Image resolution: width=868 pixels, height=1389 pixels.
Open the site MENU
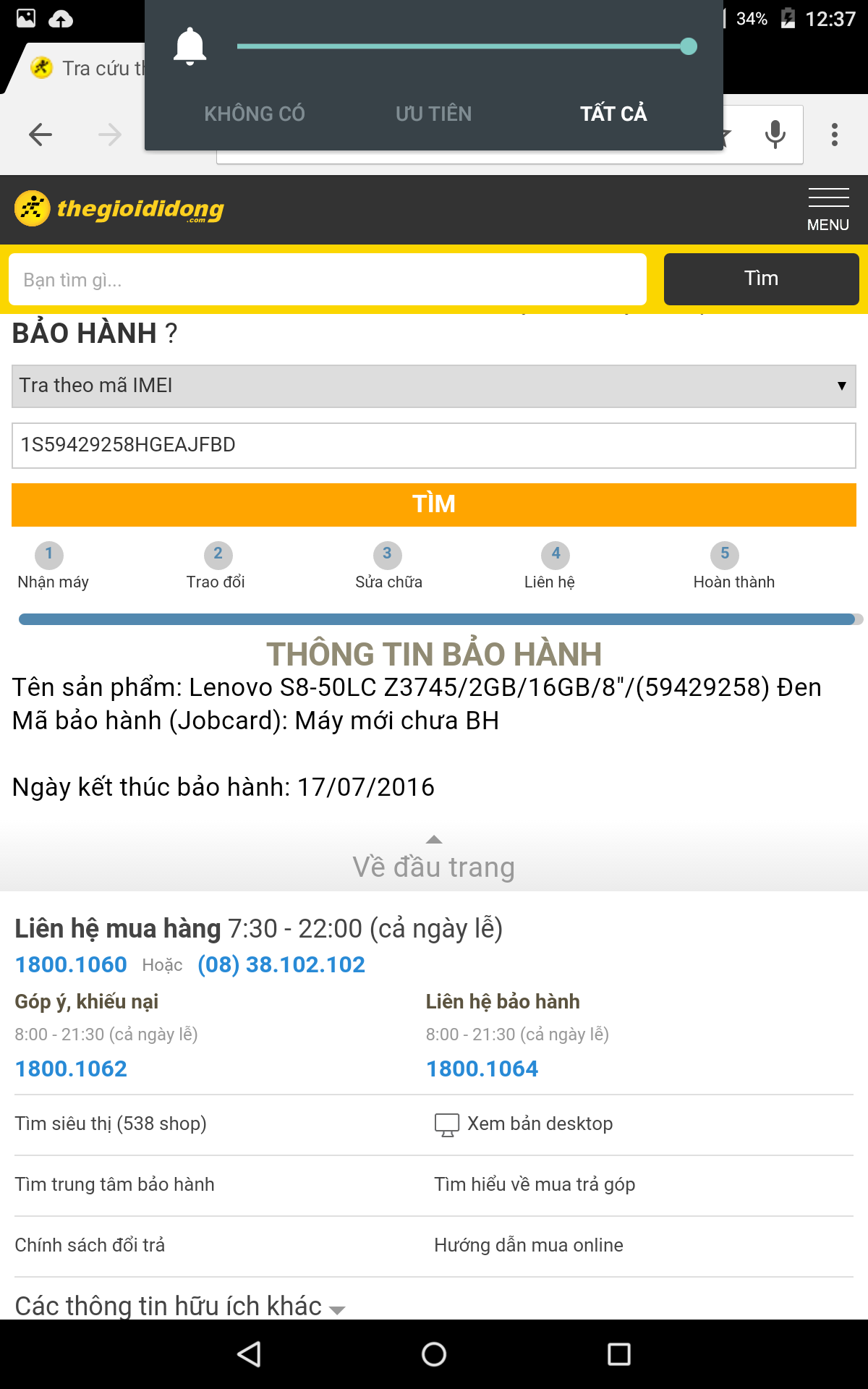tap(828, 210)
